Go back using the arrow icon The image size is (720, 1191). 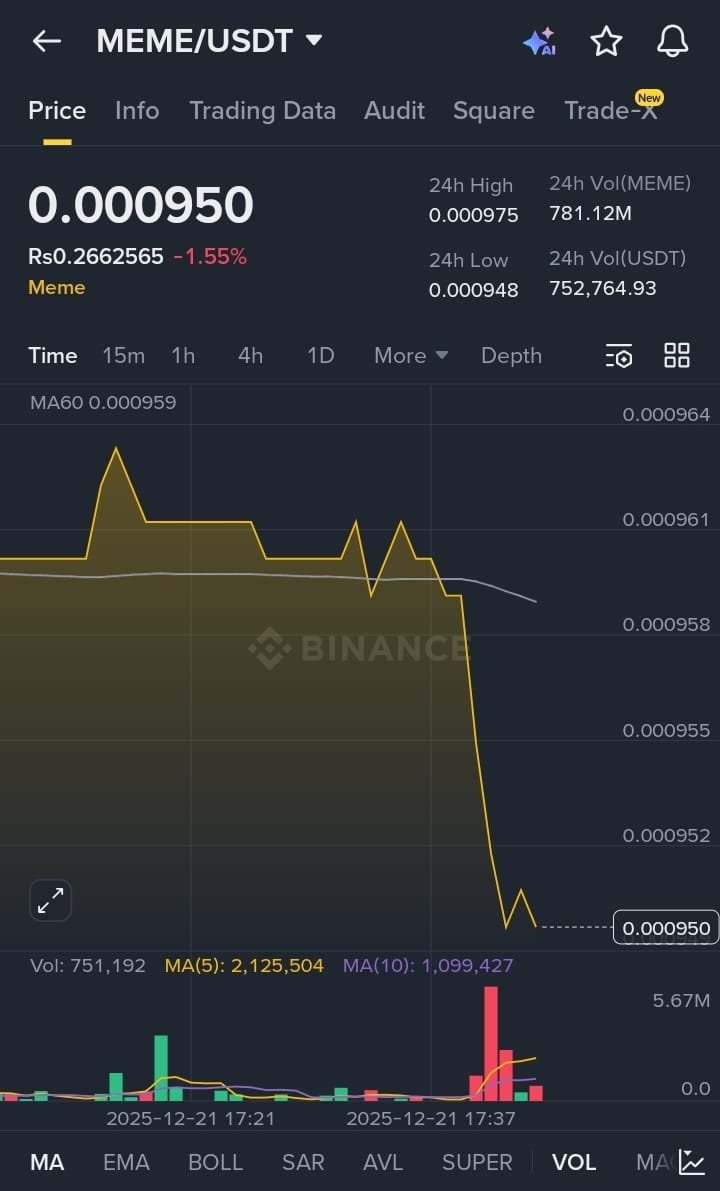pos(46,41)
